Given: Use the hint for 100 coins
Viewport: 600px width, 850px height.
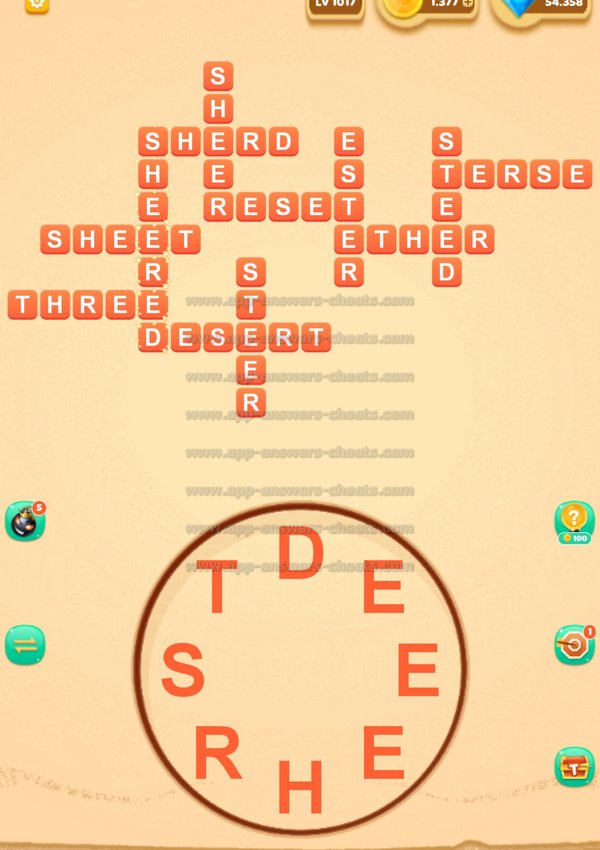Looking at the screenshot, I should click(574, 522).
